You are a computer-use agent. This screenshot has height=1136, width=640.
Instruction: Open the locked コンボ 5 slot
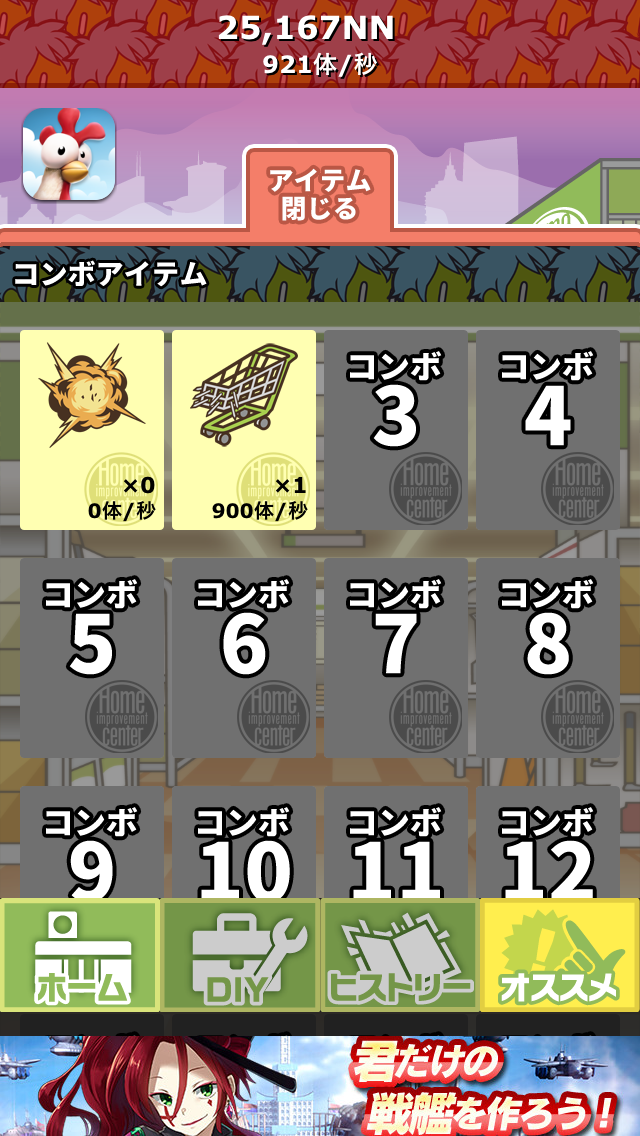click(x=92, y=657)
